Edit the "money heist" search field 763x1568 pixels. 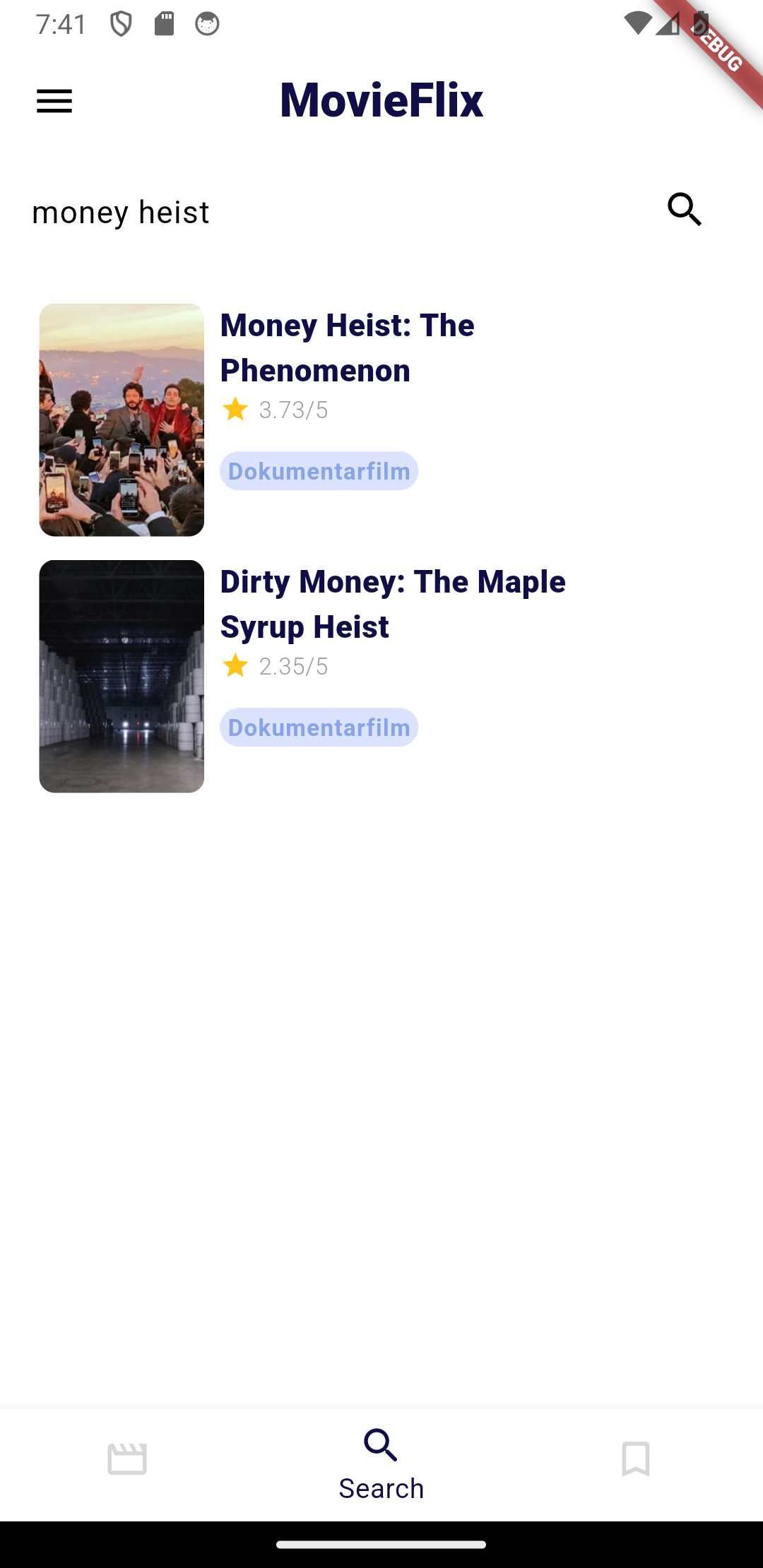coord(332,212)
